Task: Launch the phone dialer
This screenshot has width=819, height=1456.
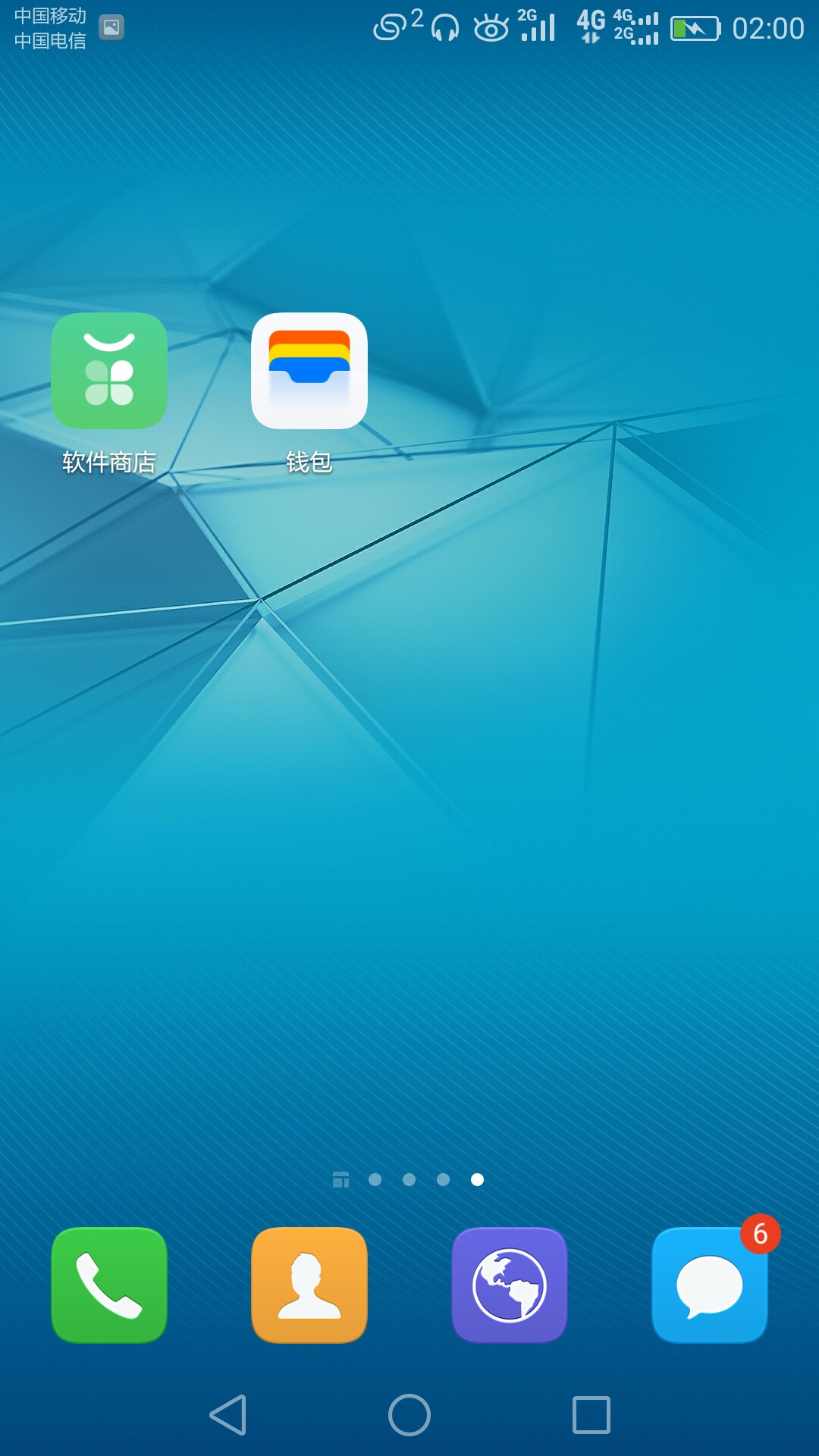Action: click(109, 1285)
